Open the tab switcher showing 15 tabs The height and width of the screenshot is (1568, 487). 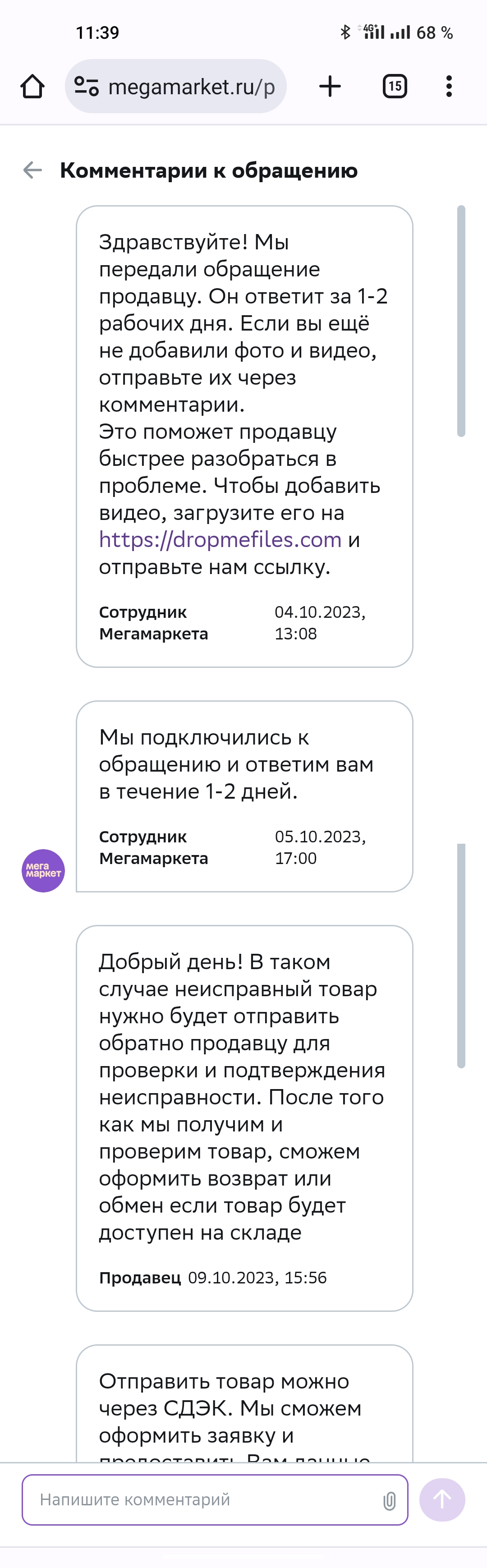click(395, 87)
